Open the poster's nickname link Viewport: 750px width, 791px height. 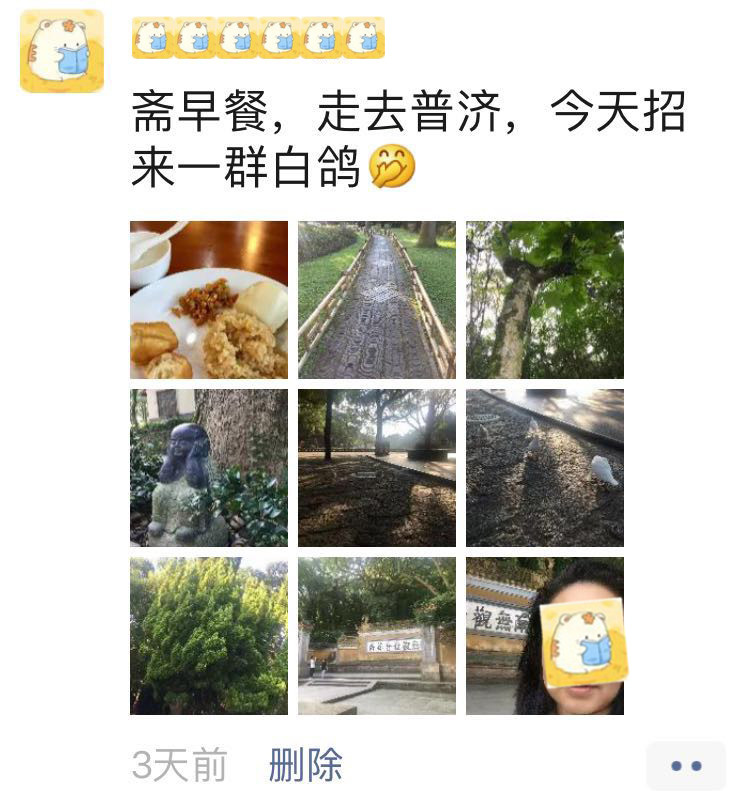pyautogui.click(x=258, y=38)
